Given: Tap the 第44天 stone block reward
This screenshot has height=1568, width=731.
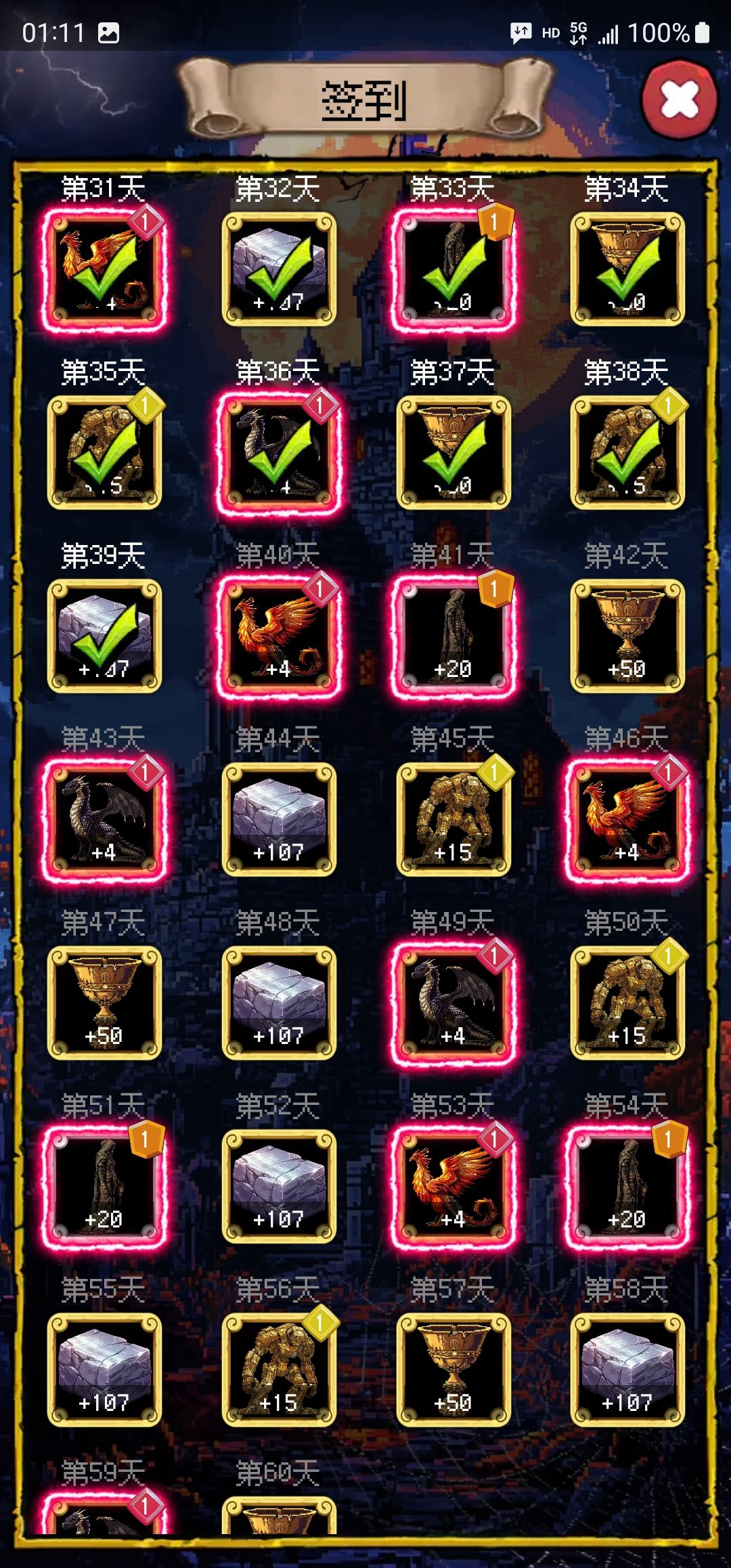Looking at the screenshot, I should click(x=279, y=820).
